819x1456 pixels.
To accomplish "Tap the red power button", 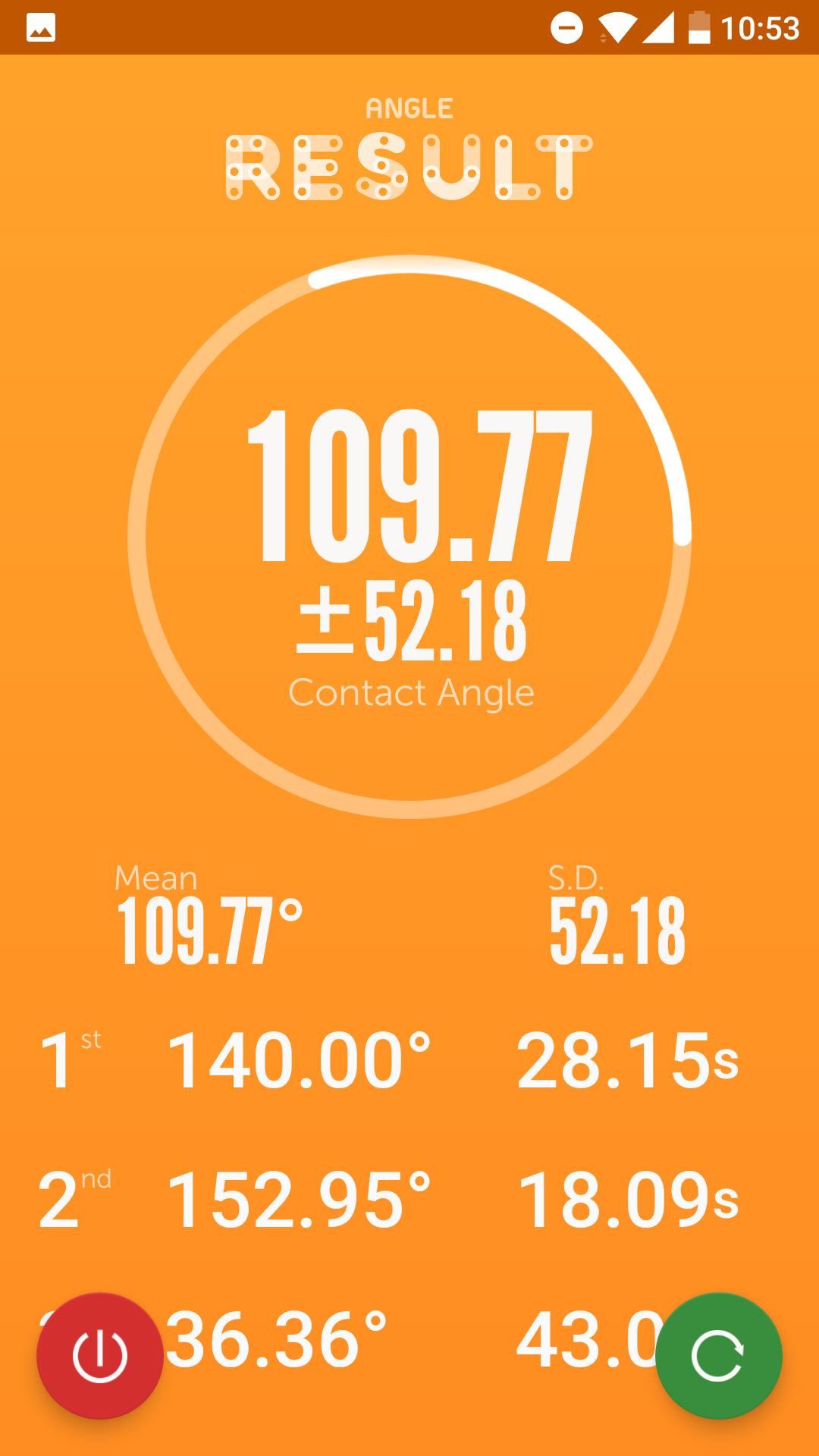I will click(x=100, y=1355).
